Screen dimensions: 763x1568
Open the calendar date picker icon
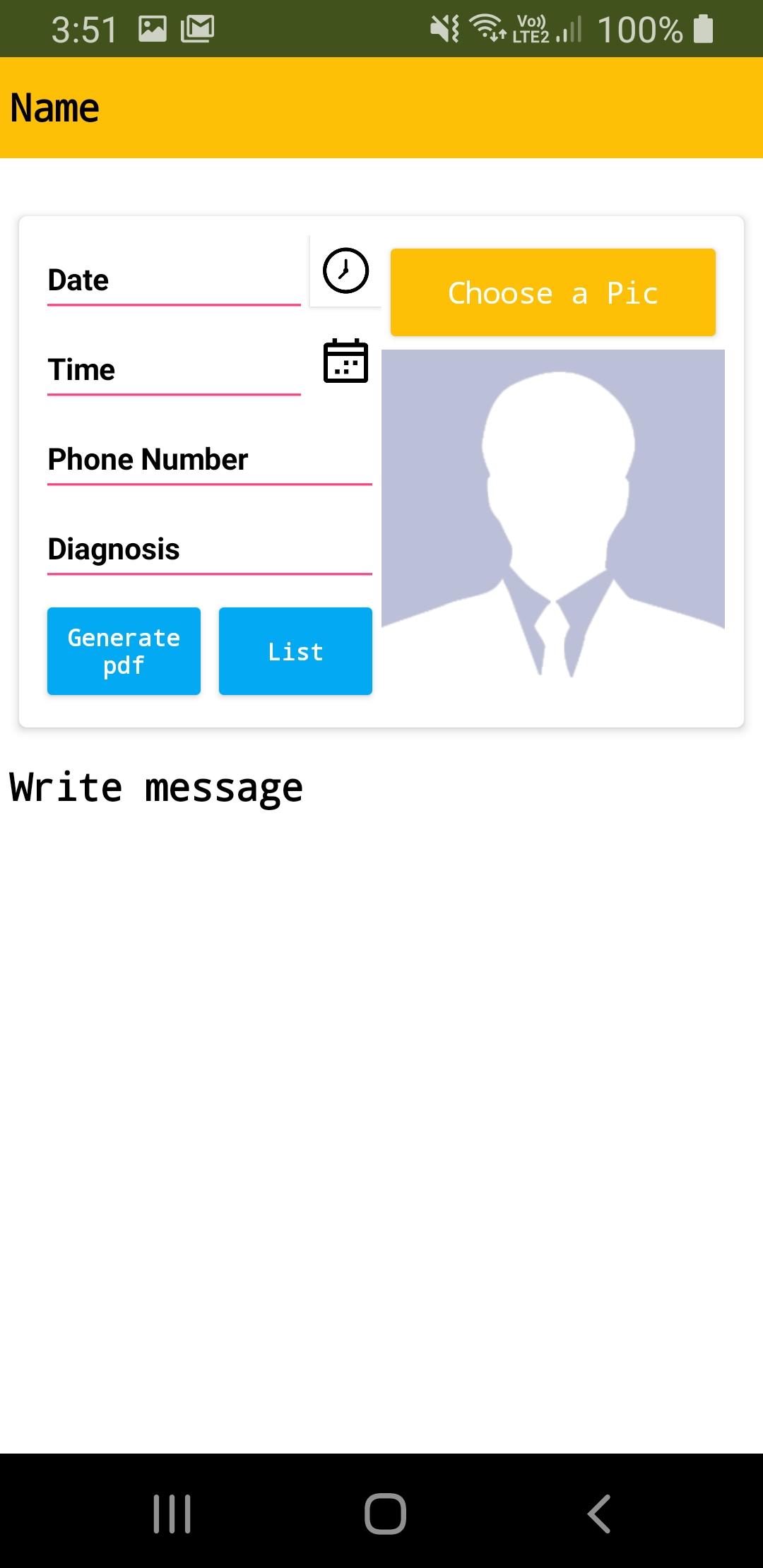344,362
